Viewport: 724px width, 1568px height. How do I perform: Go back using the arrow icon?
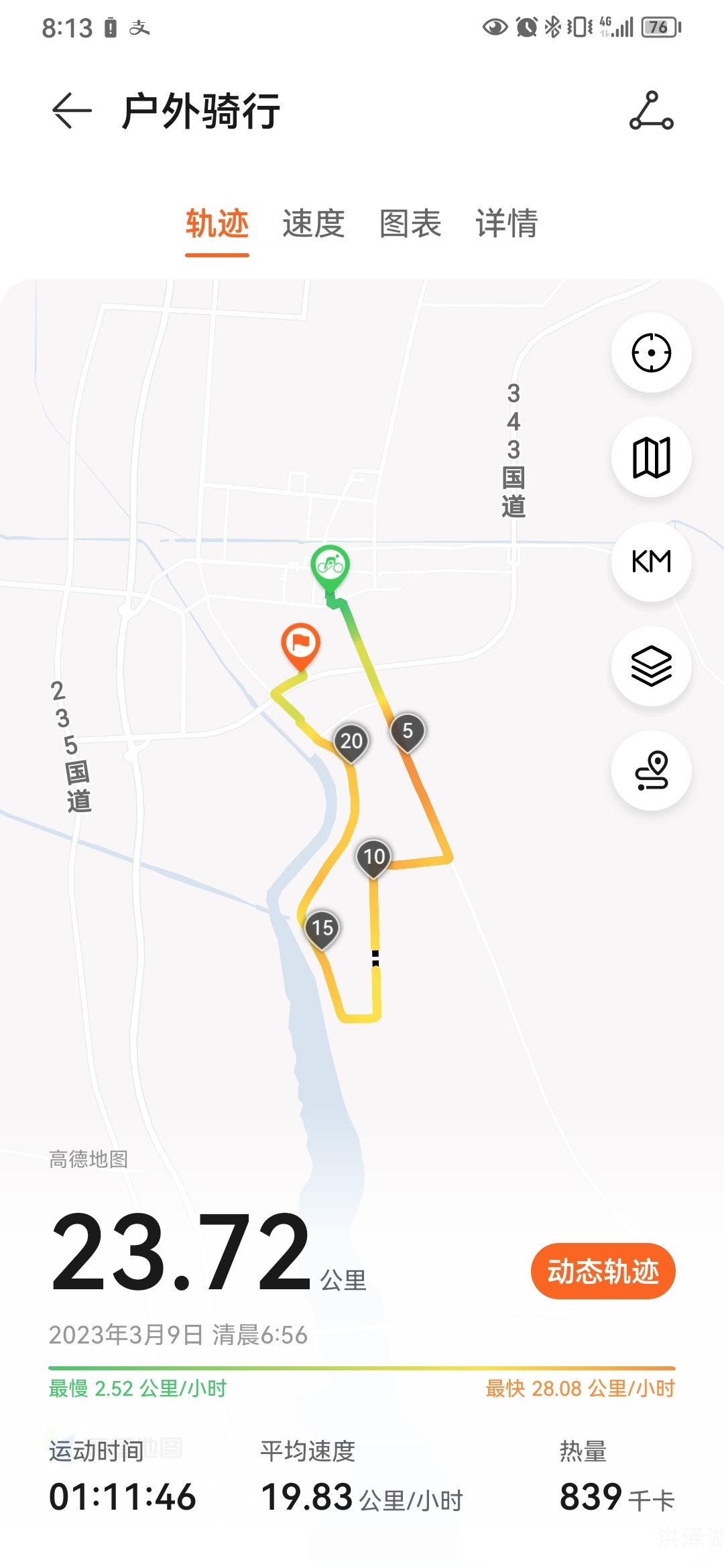[72, 111]
